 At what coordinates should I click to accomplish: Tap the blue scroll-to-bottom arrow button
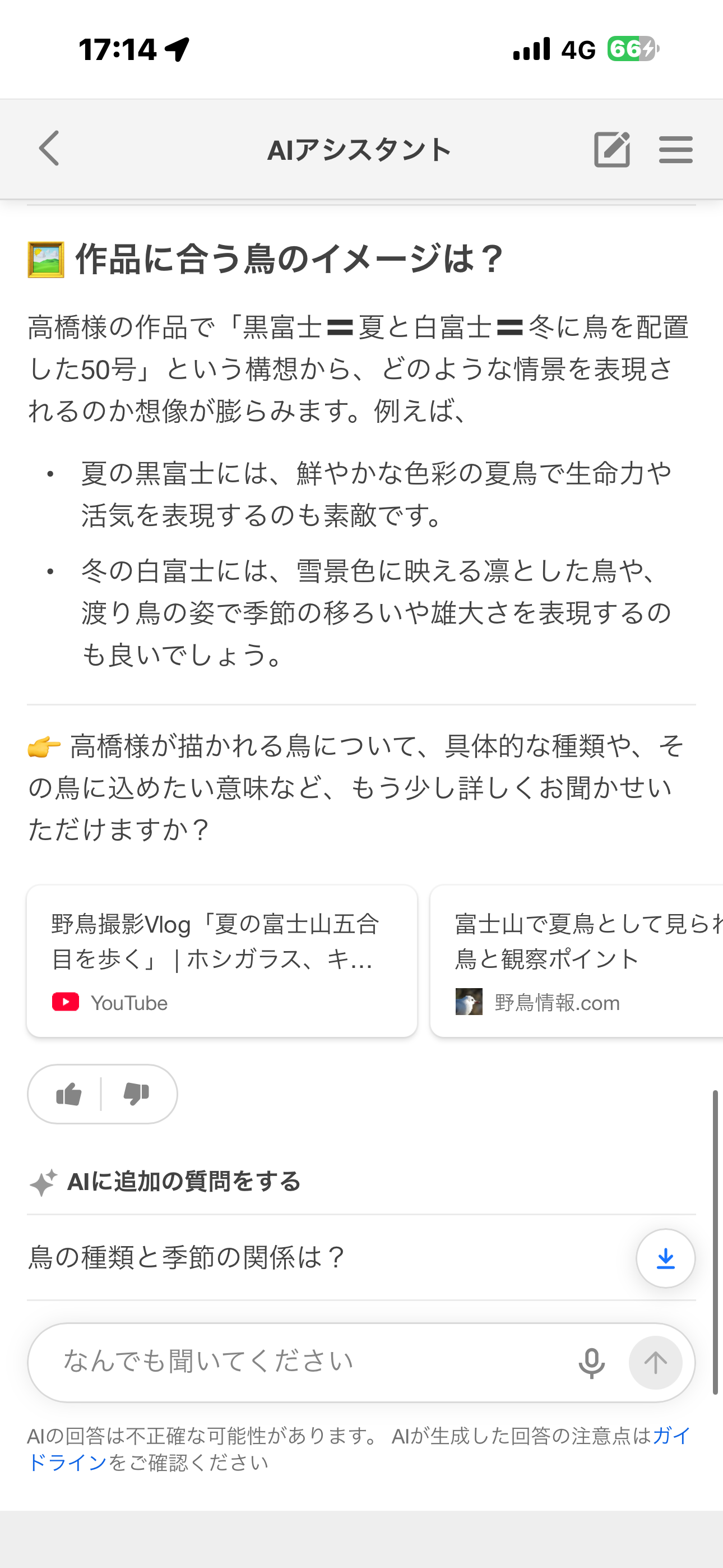(x=665, y=1257)
